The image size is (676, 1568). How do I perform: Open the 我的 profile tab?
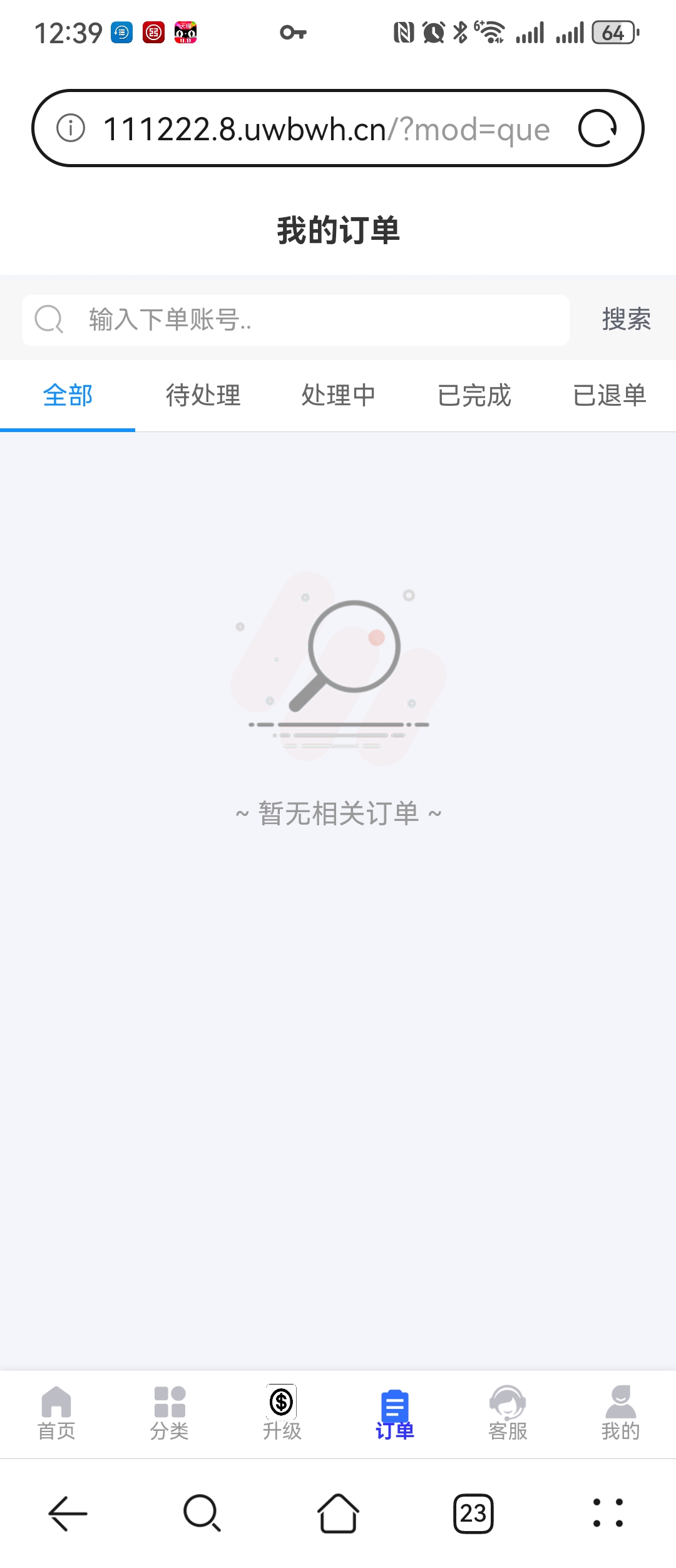point(620,1414)
